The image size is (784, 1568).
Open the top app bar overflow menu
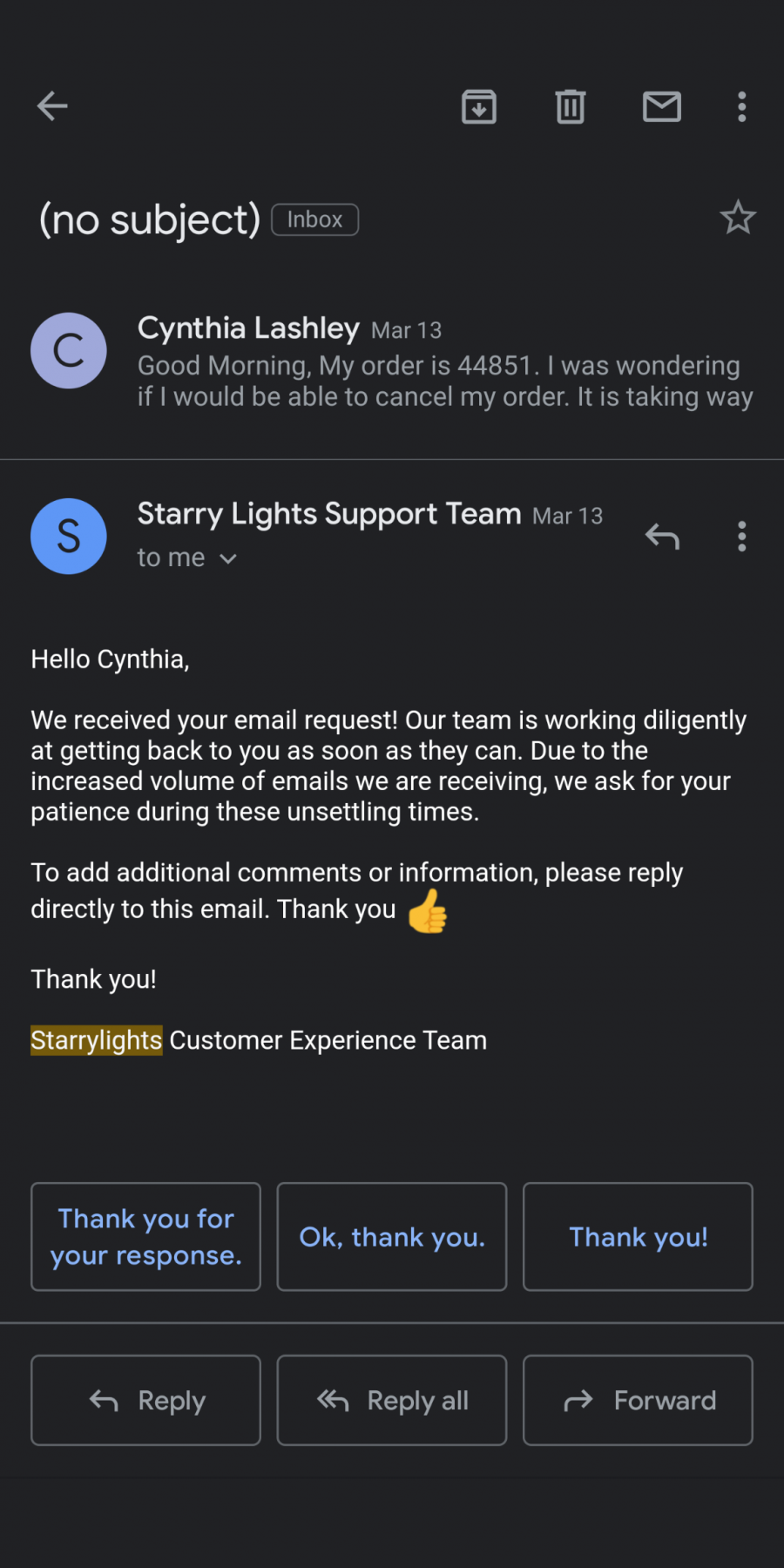pos(742,106)
